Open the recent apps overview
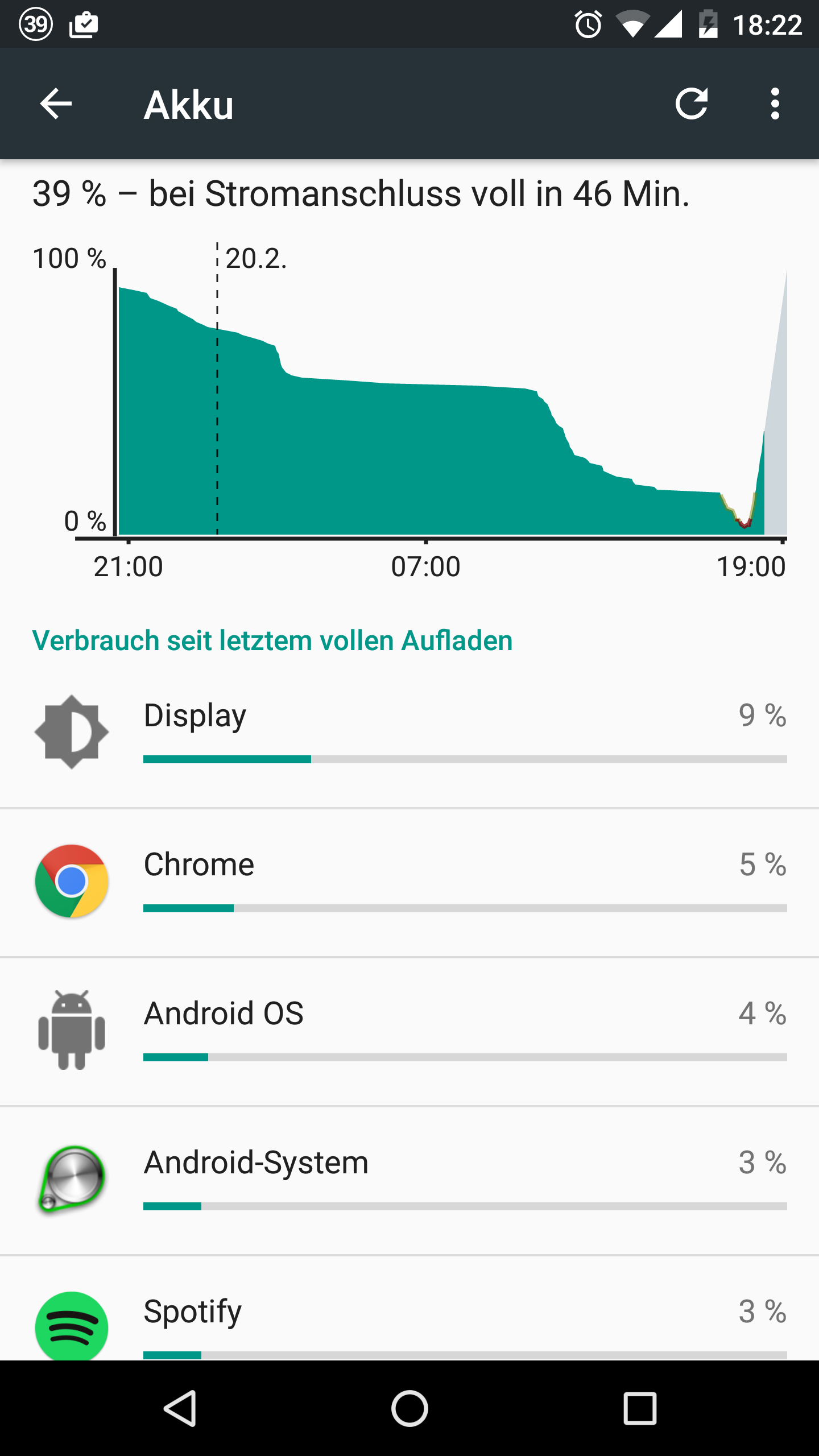The image size is (819, 1456). coord(640,1408)
